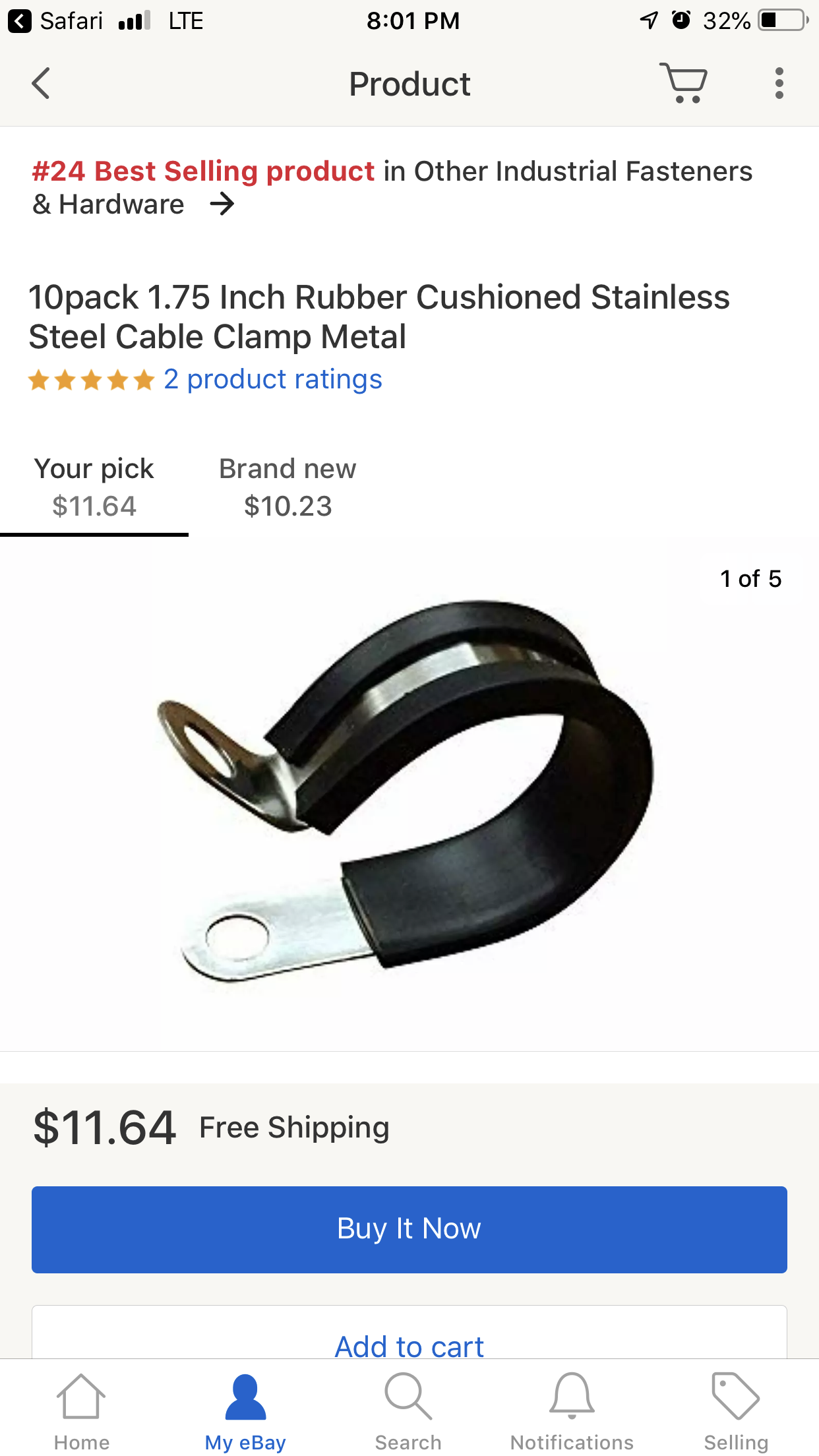Return to Safari via the status bar

pos(56,21)
